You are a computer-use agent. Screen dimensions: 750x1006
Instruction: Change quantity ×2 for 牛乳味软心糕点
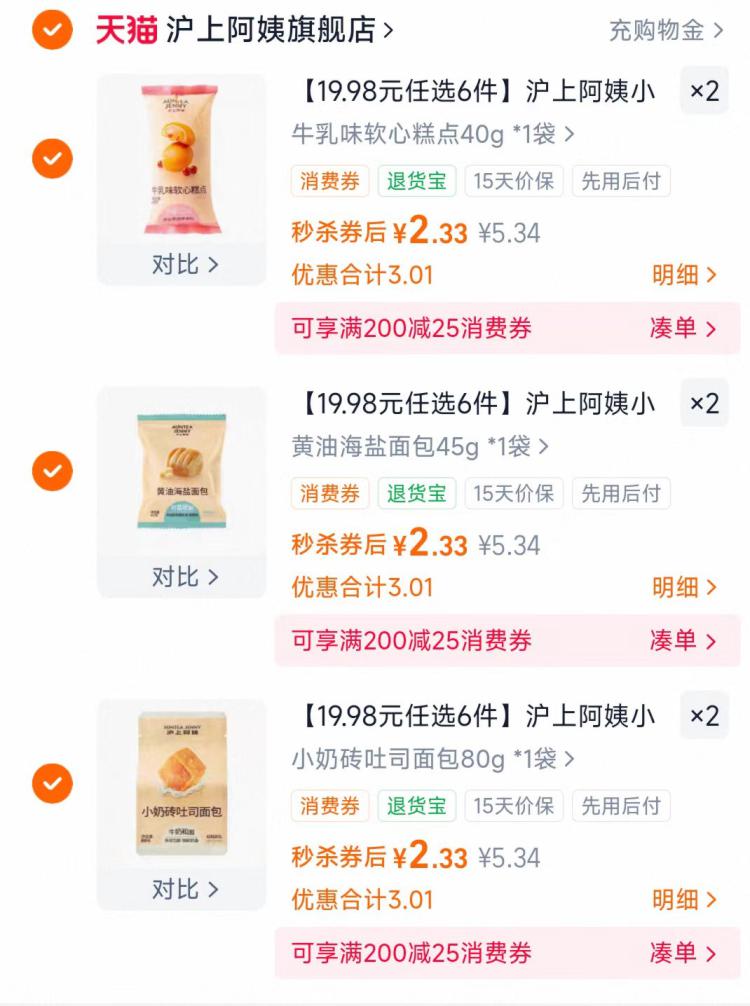(704, 92)
